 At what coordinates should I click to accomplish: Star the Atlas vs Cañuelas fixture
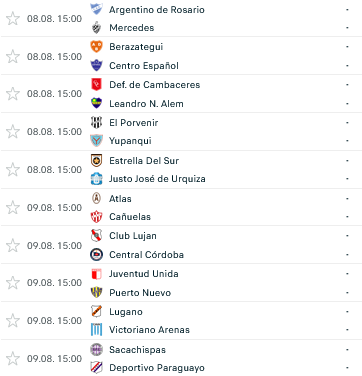point(13,208)
